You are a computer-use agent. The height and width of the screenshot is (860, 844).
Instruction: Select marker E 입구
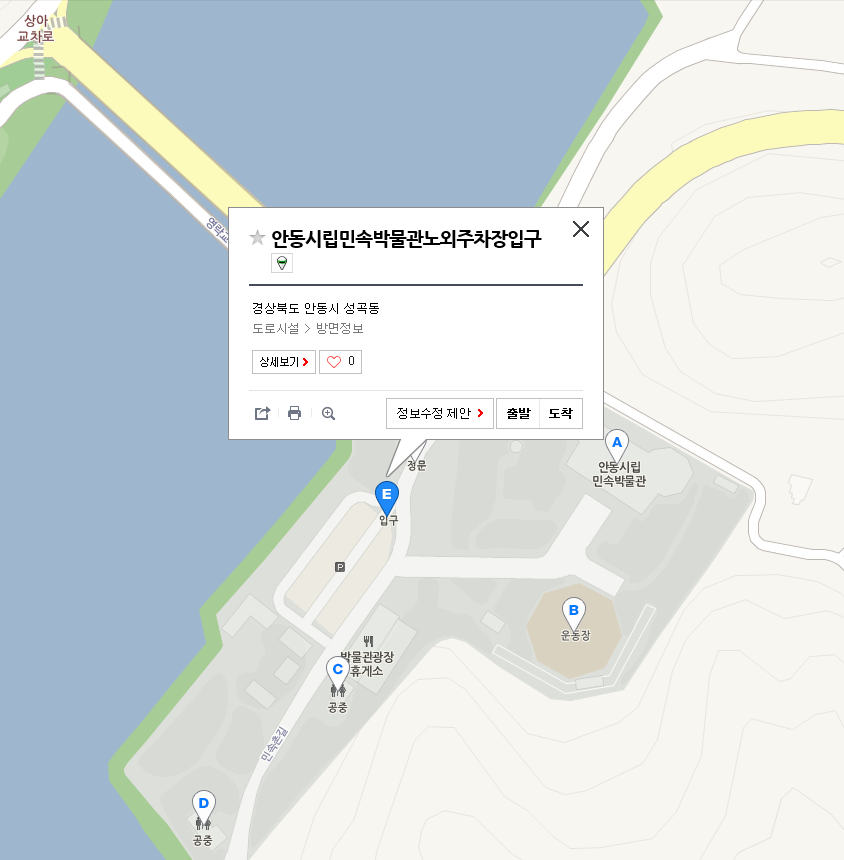tap(387, 495)
